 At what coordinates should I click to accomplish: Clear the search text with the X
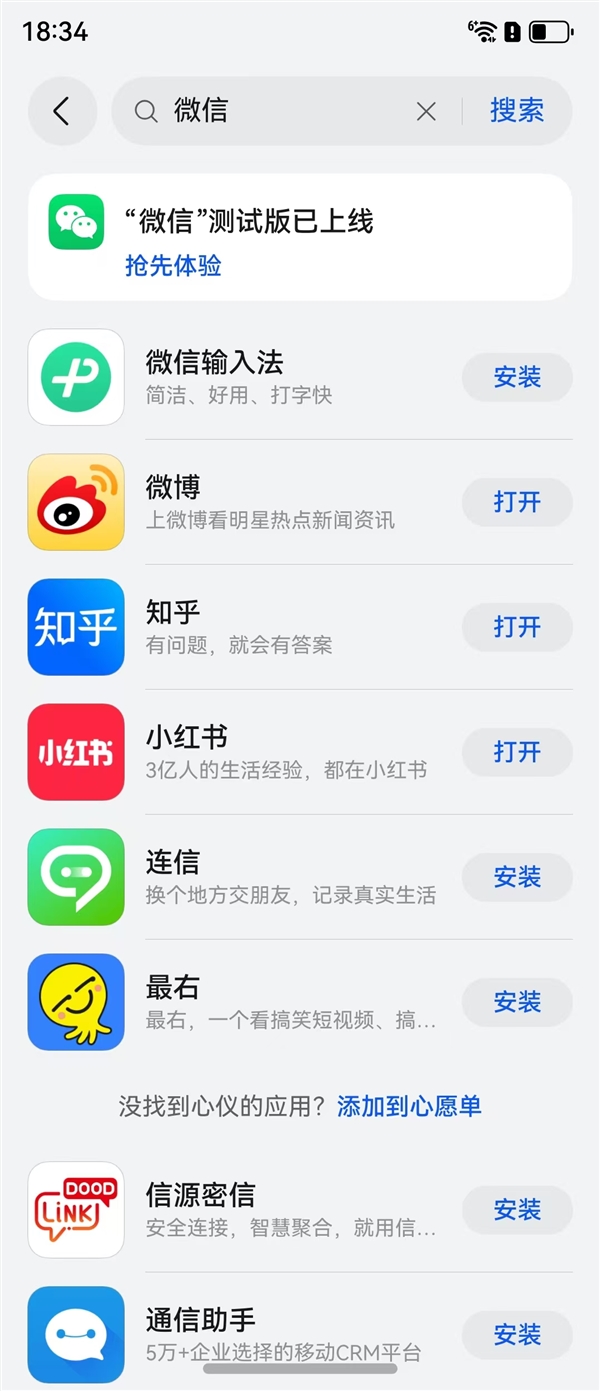point(426,111)
